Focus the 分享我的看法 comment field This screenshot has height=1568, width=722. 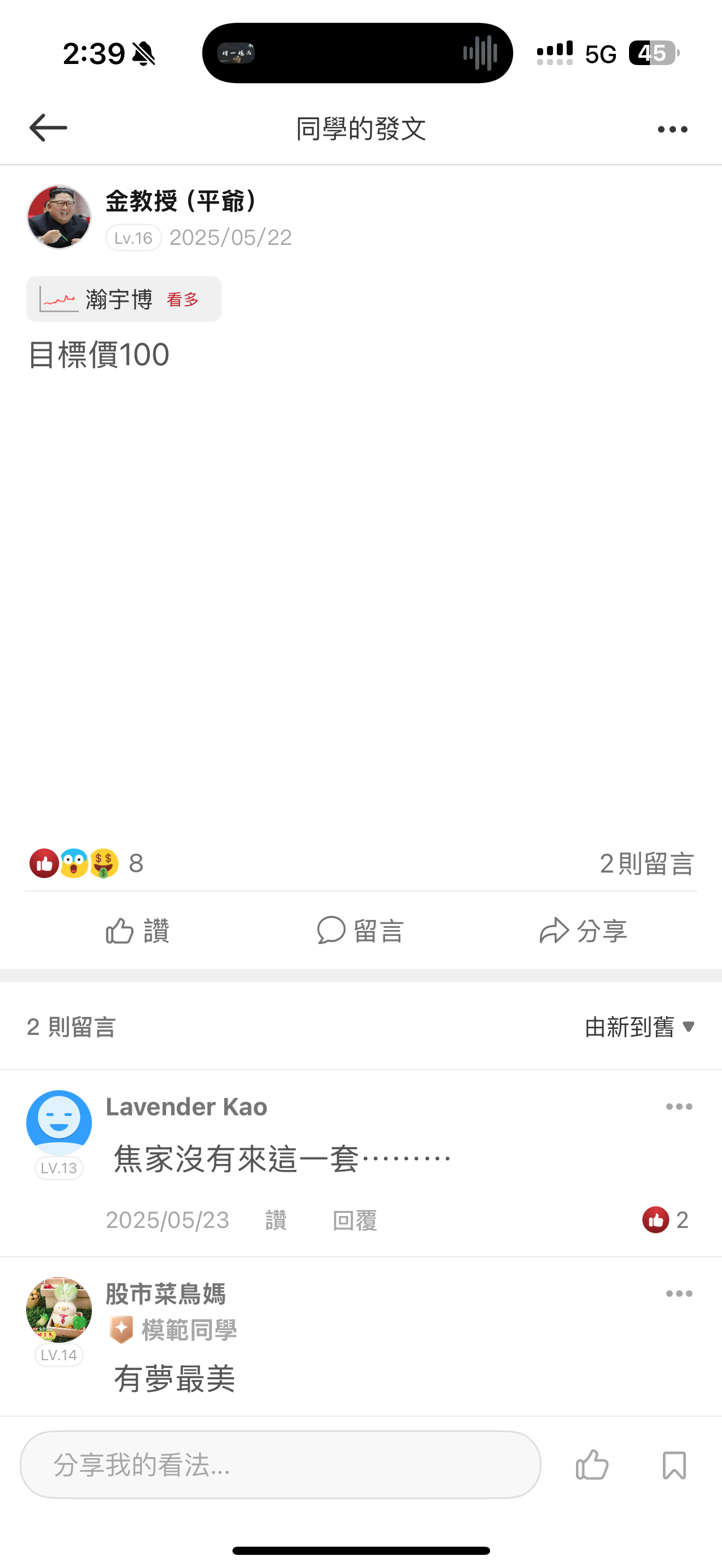280,1465
